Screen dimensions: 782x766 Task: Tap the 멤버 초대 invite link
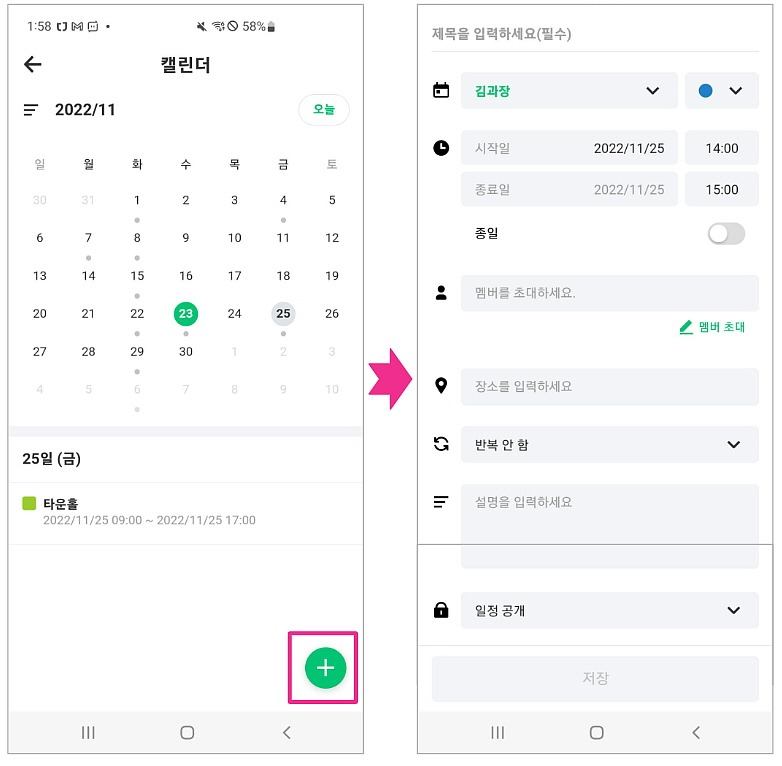tap(712, 327)
